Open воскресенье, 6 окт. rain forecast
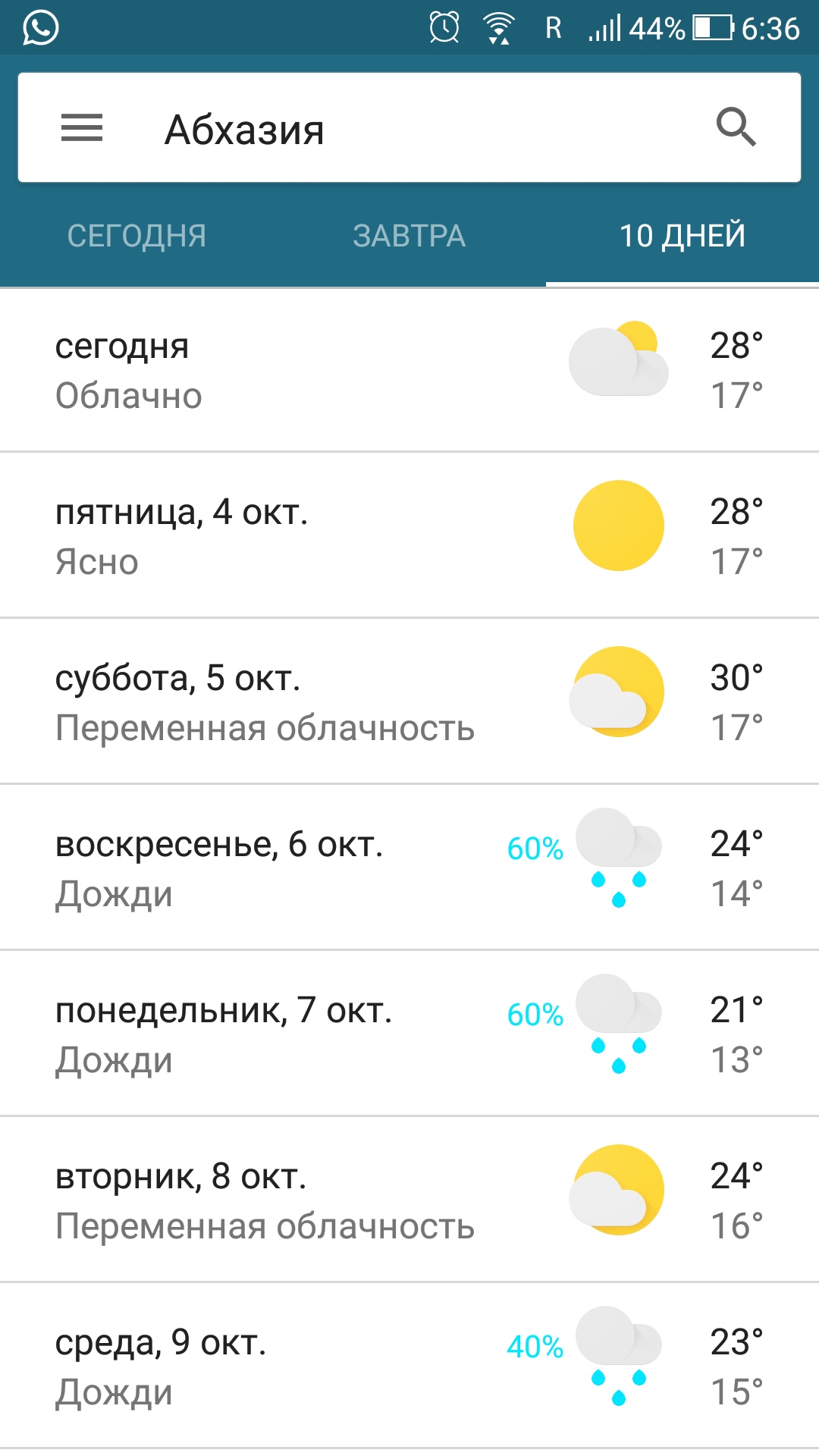This screenshot has width=819, height=1456. point(409,868)
